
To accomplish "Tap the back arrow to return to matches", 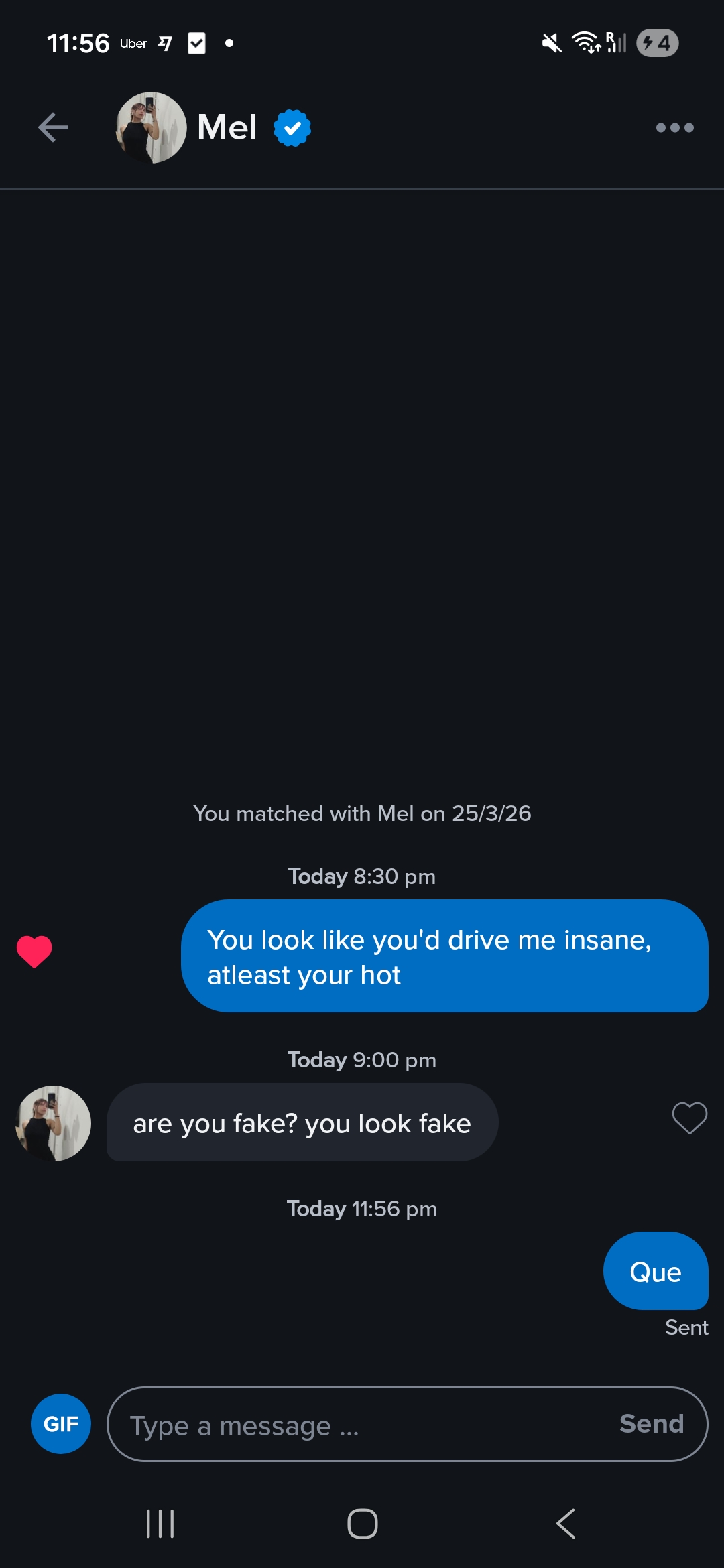I will tap(53, 127).
